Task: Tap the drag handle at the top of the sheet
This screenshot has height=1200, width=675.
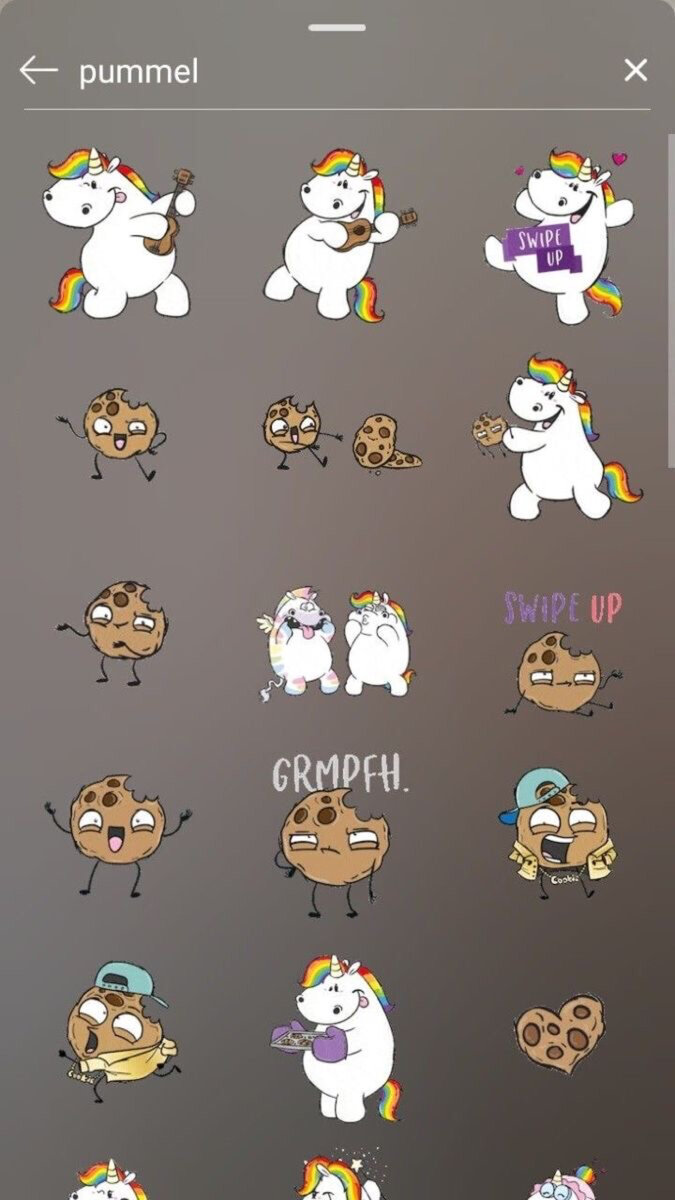Action: coord(338,27)
